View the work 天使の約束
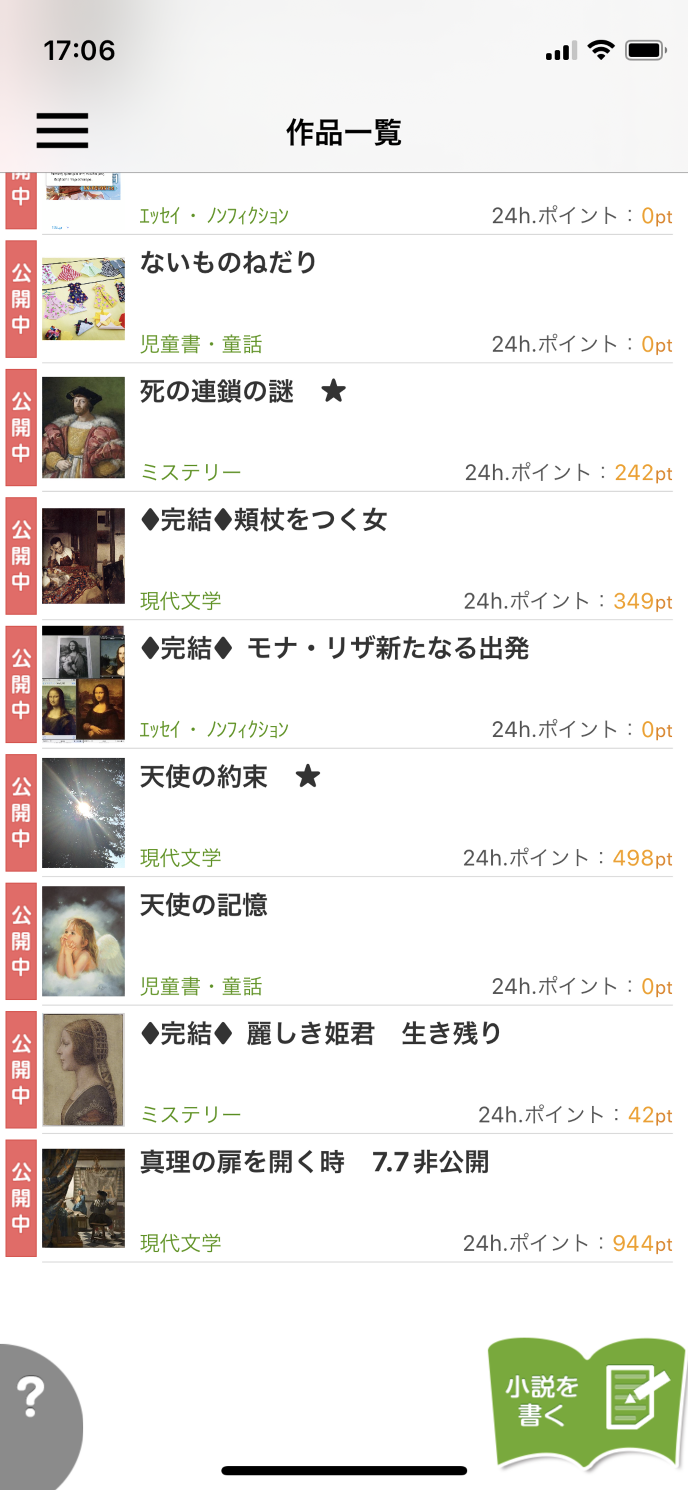 click(204, 776)
